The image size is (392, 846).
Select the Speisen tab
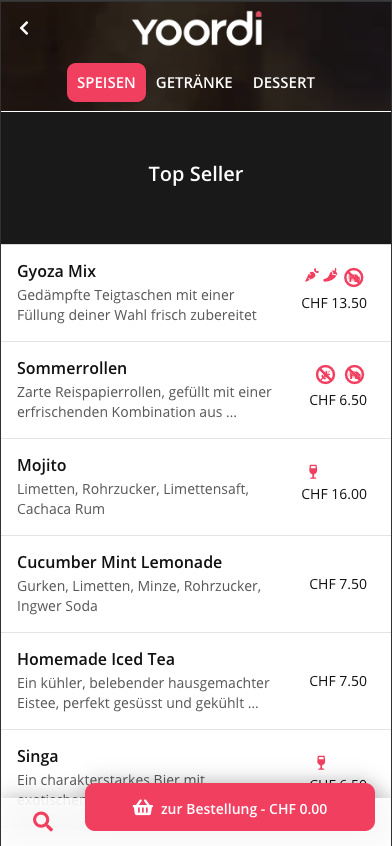tap(106, 83)
